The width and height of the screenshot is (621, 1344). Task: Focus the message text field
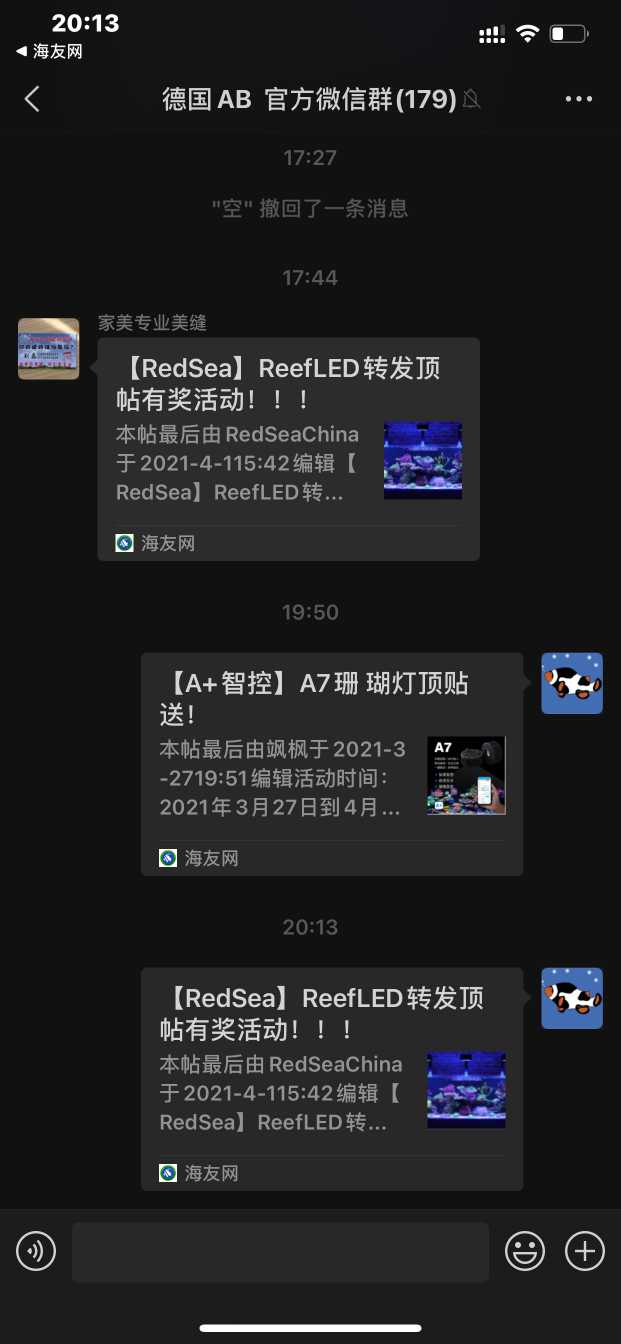point(280,1251)
